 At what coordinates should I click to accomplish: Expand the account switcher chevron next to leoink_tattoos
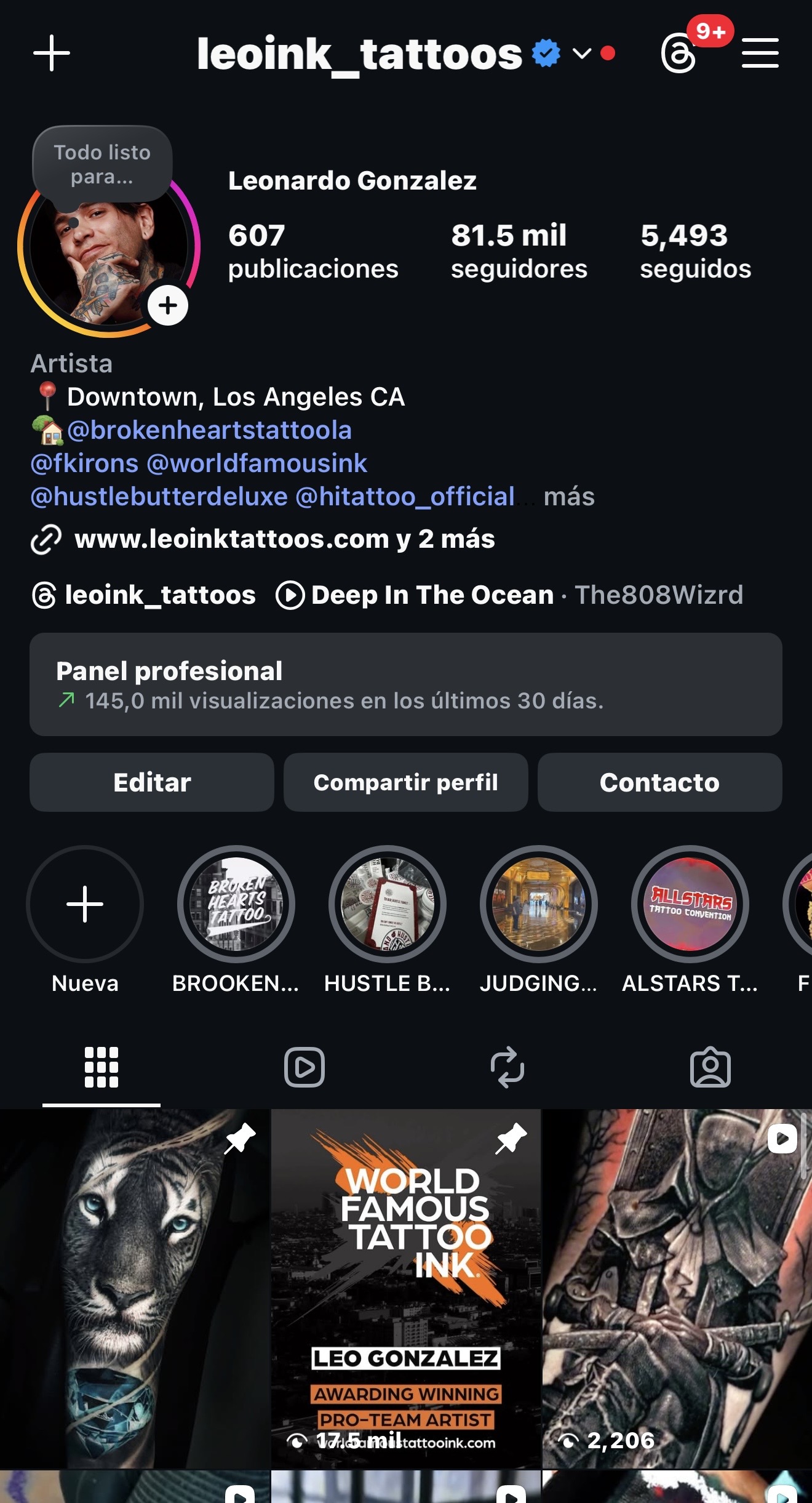pos(581,55)
